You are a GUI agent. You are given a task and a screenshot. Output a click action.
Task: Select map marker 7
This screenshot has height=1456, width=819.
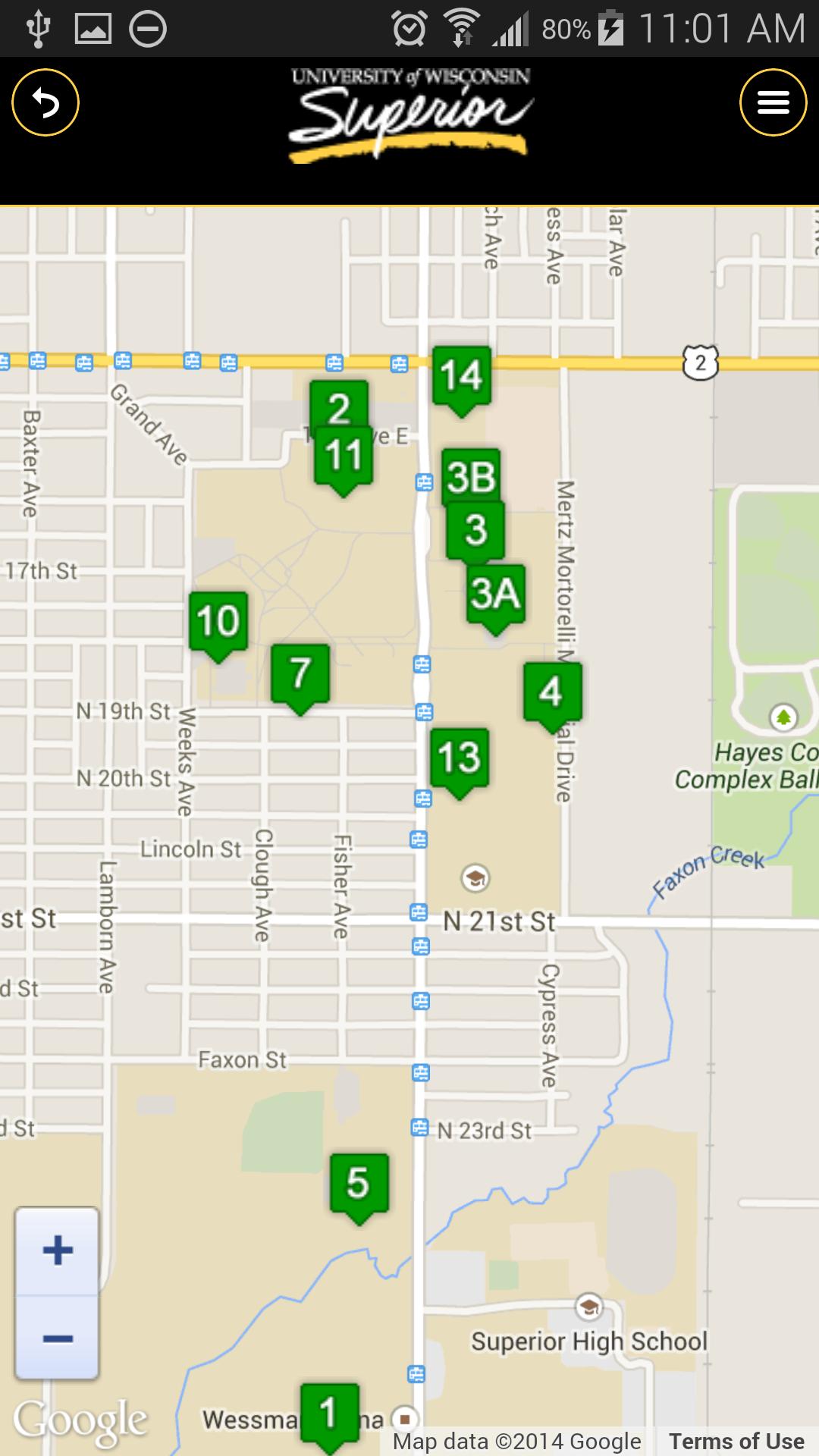point(300,673)
